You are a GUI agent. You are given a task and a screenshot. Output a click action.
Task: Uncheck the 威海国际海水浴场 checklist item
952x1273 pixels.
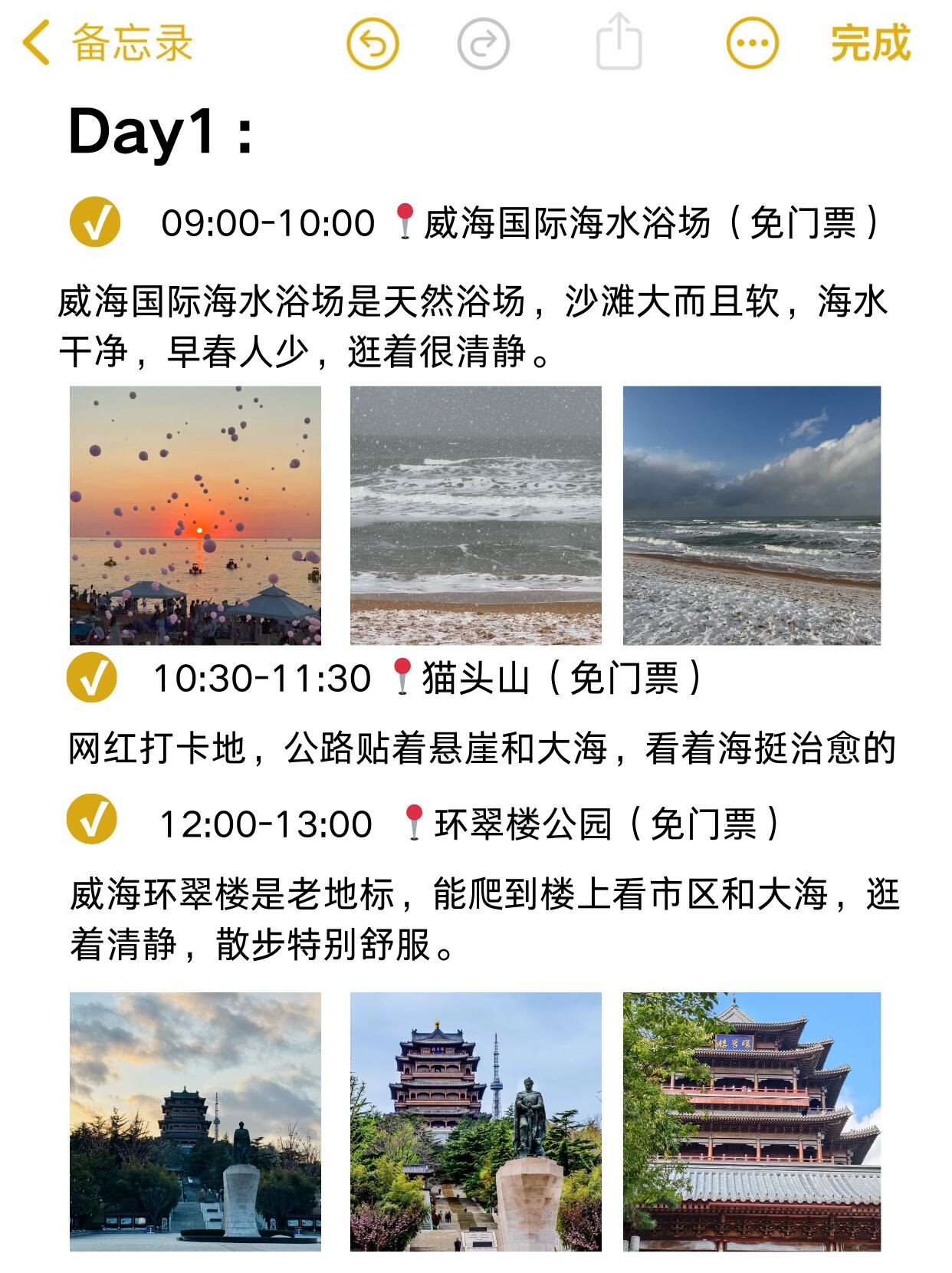95,222
